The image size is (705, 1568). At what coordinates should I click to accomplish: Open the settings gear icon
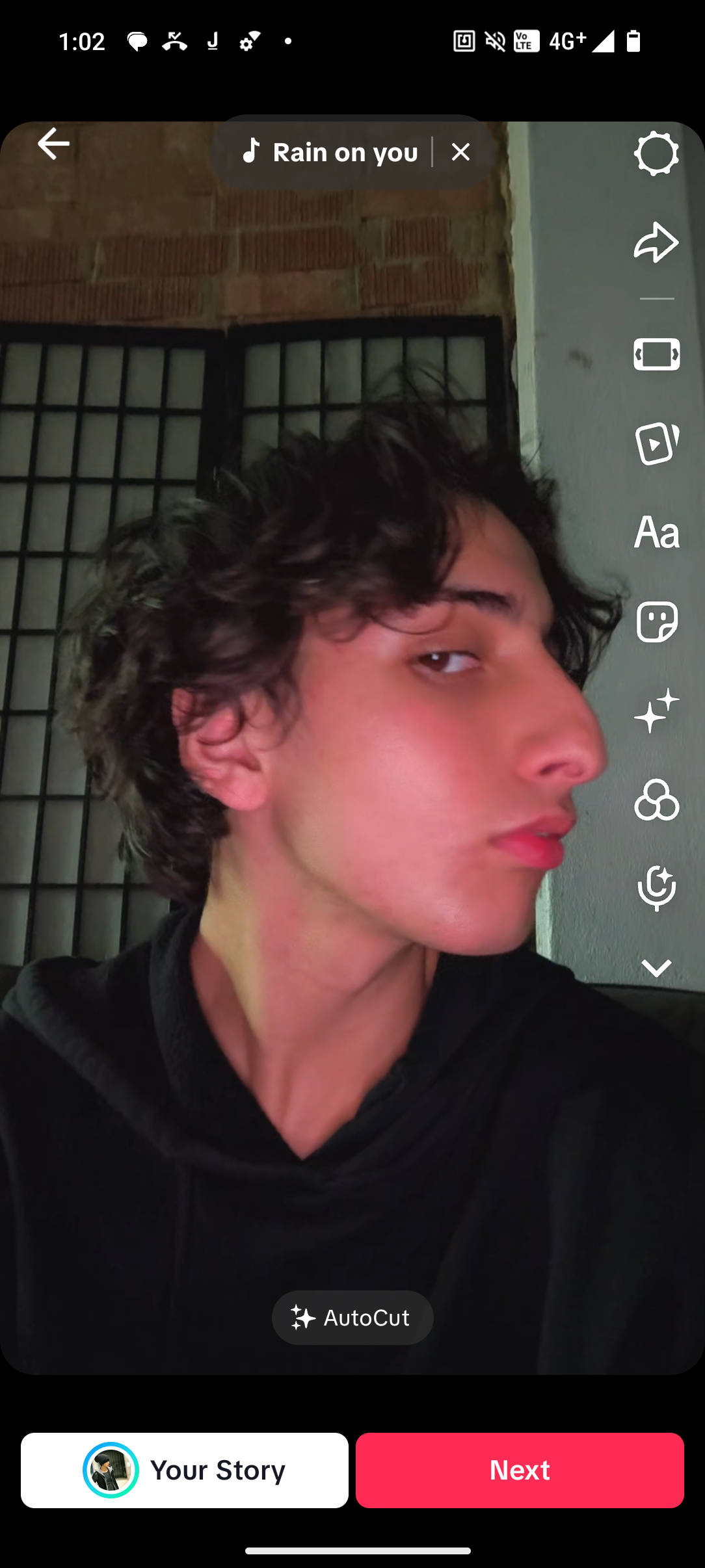point(656,154)
